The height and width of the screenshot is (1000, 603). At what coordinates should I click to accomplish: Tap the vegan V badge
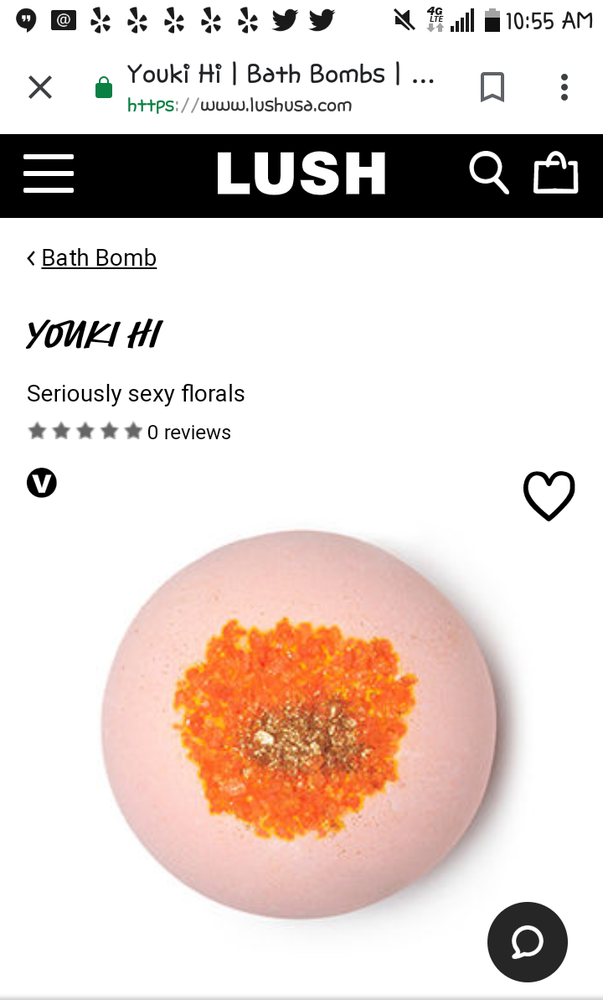42,483
